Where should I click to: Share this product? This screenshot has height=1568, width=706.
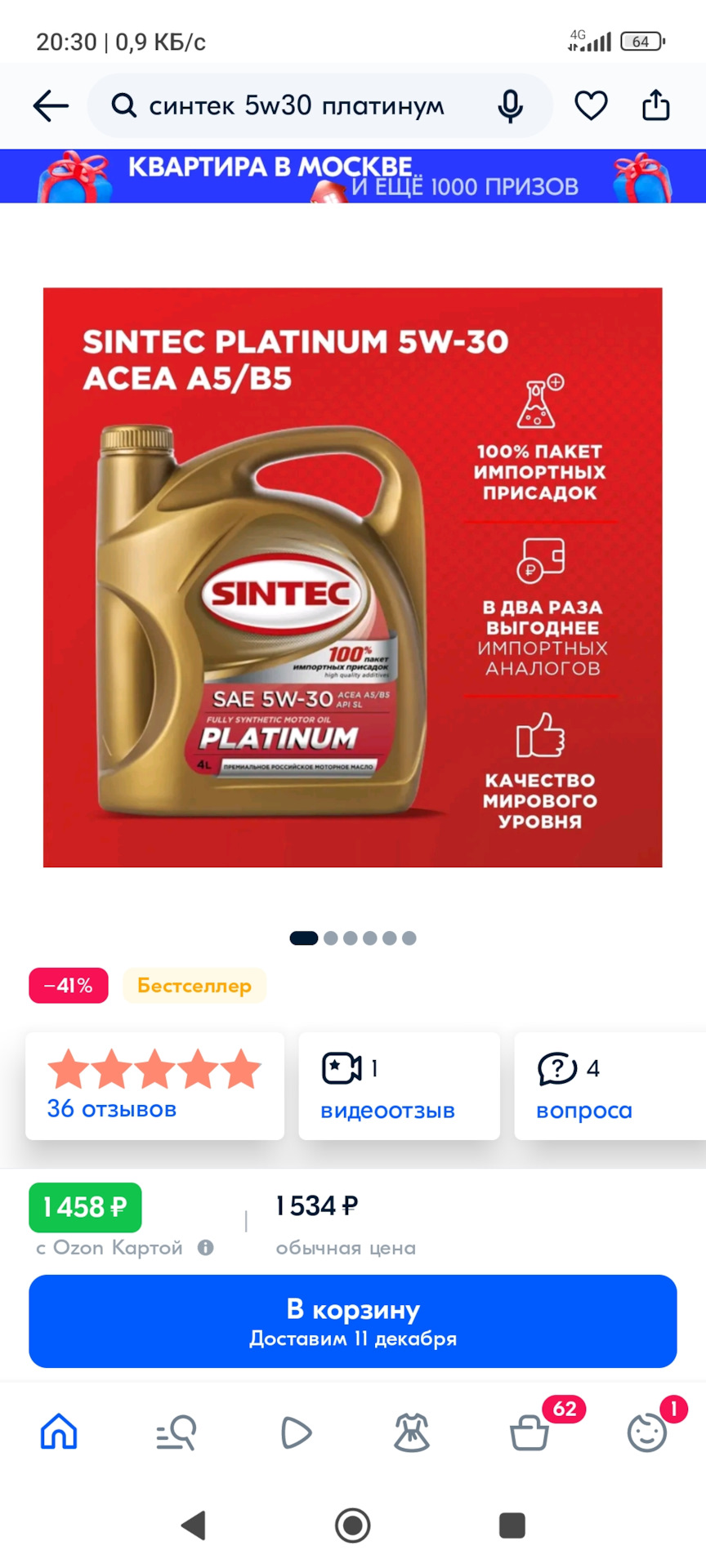tap(655, 106)
